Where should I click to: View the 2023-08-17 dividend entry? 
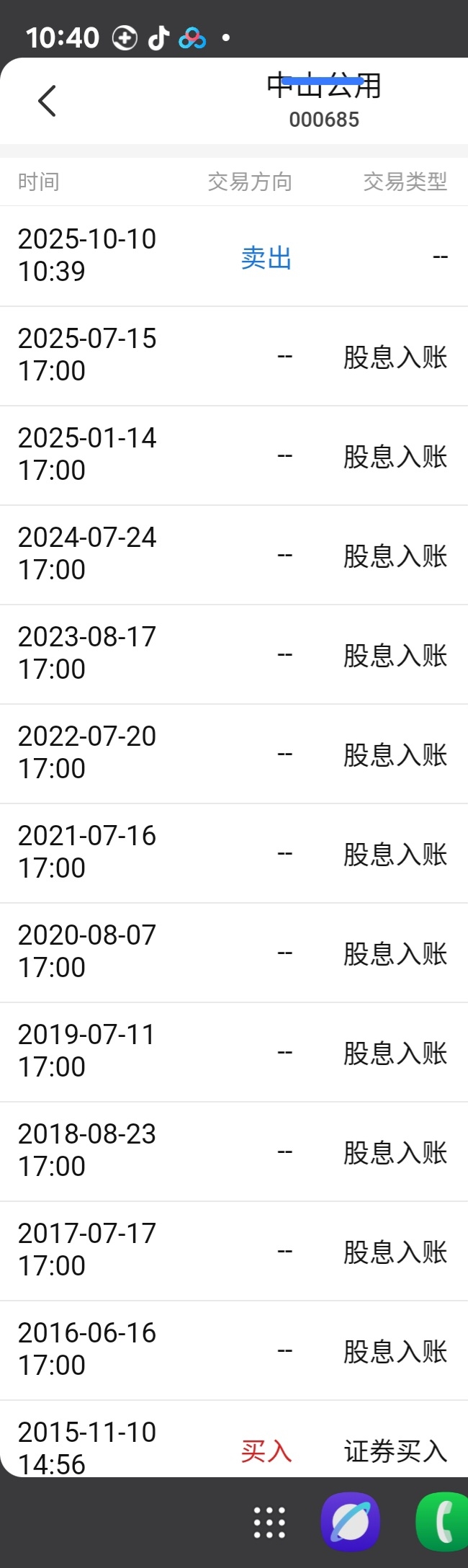point(234,654)
